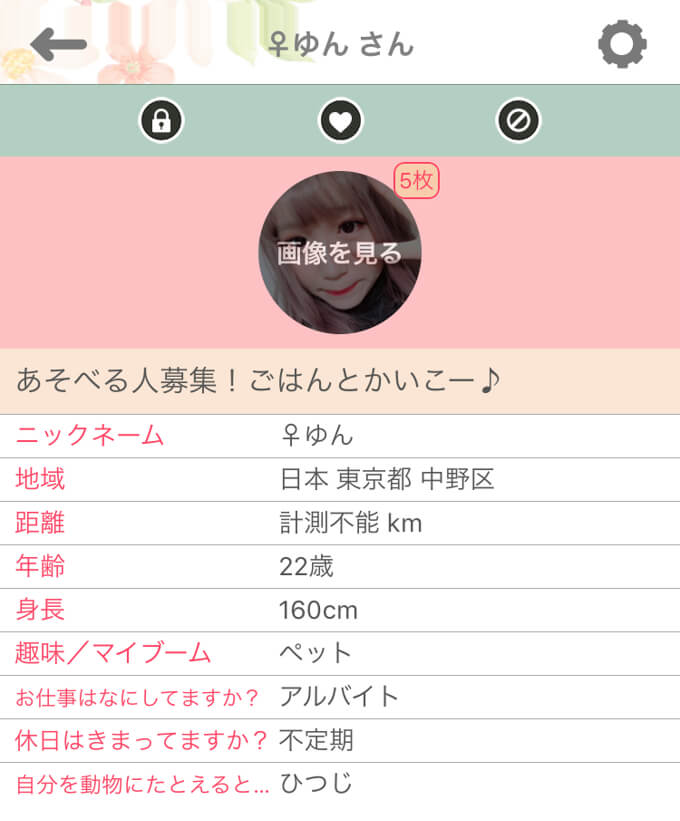Block this user with the prohibition icon
Viewport: 680px width, 821px height.
tap(518, 122)
